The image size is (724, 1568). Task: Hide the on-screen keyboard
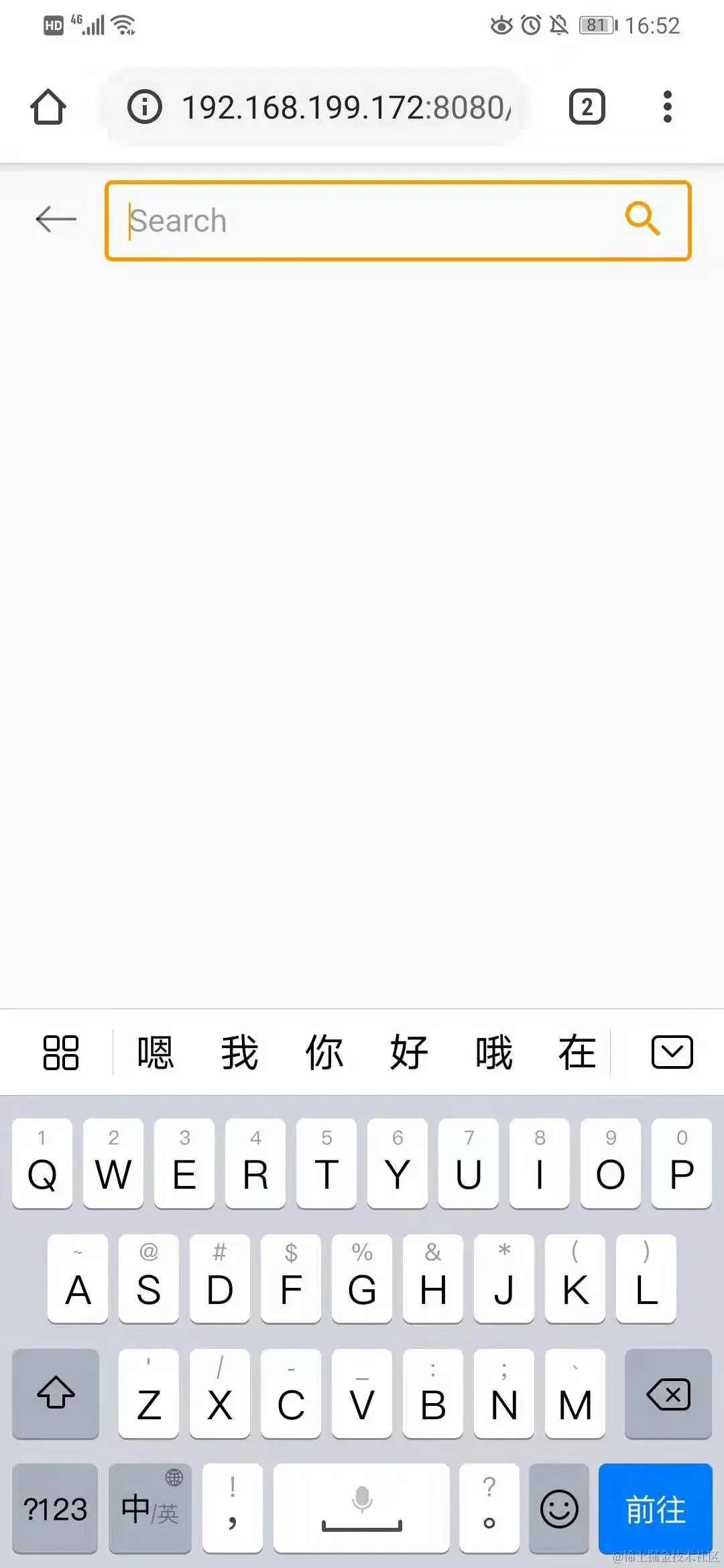click(672, 1052)
